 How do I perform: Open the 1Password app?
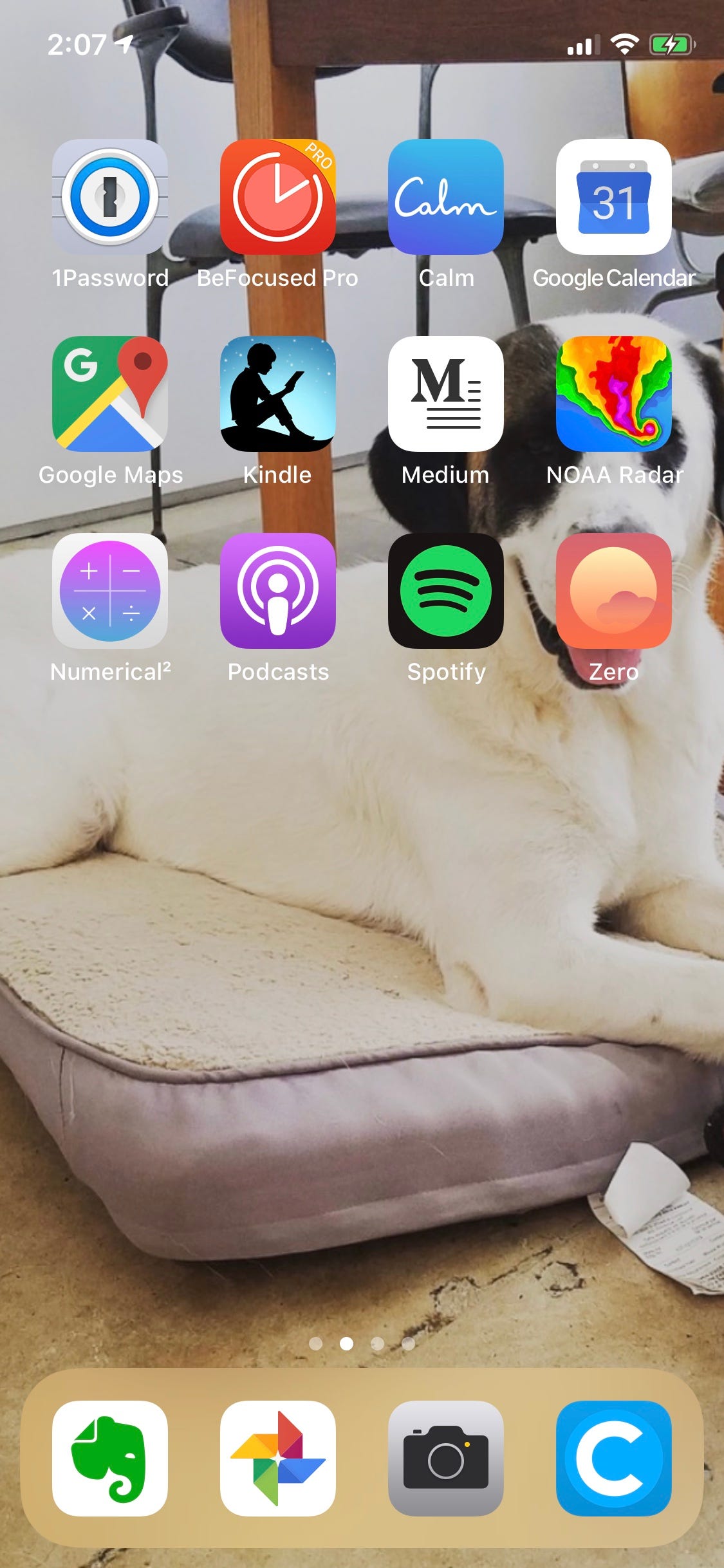(x=110, y=197)
